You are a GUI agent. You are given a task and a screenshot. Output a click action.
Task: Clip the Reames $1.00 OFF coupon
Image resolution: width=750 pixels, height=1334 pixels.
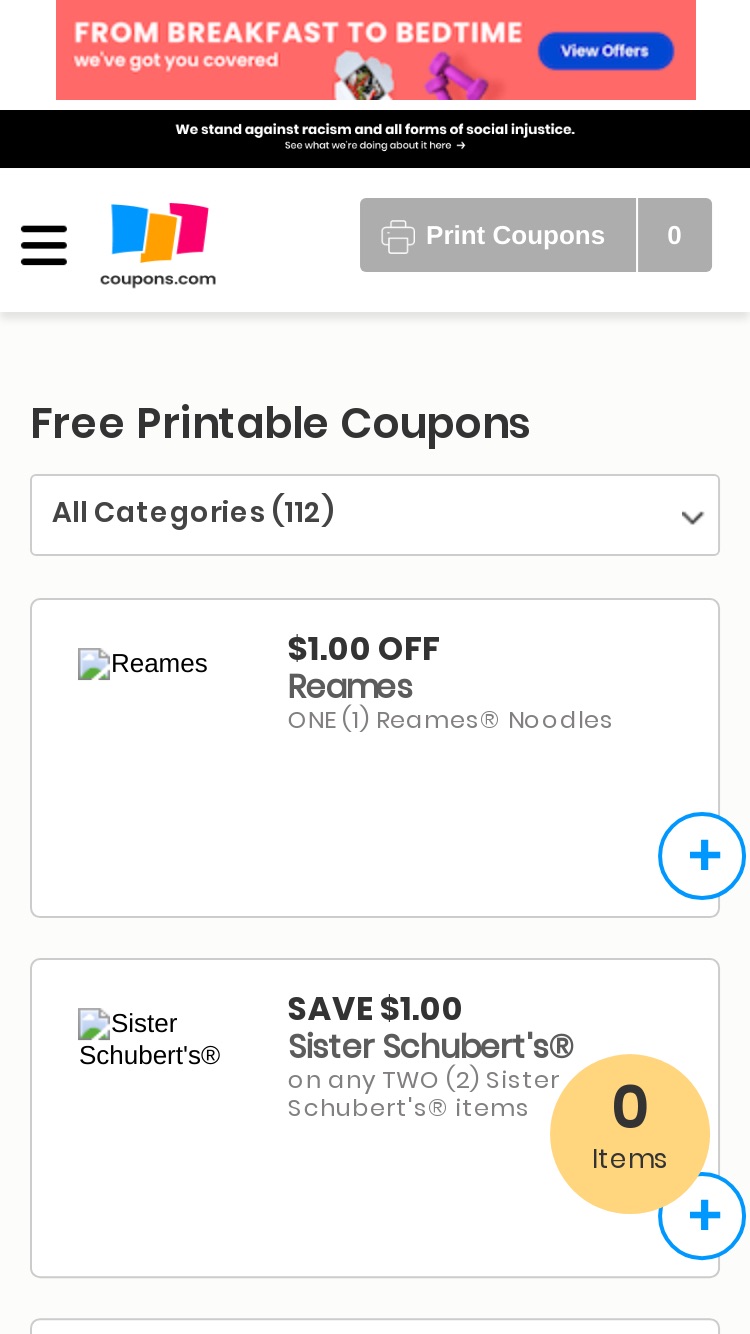tap(702, 856)
